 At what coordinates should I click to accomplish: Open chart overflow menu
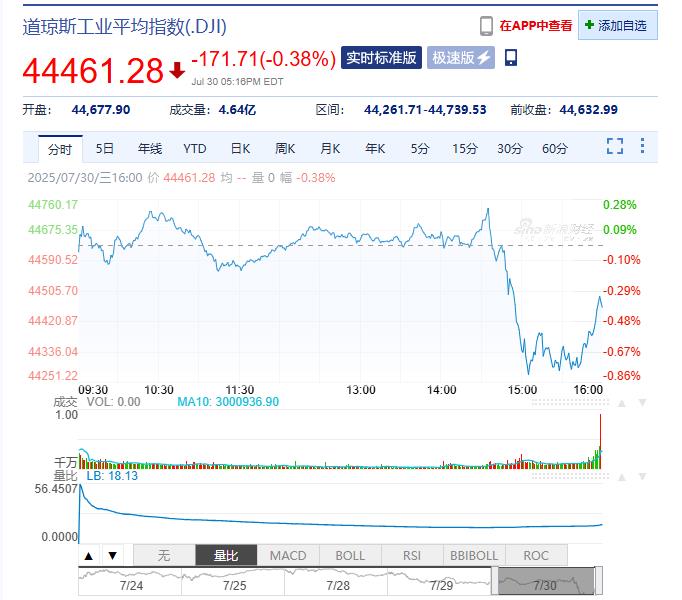pyautogui.click(x=641, y=147)
